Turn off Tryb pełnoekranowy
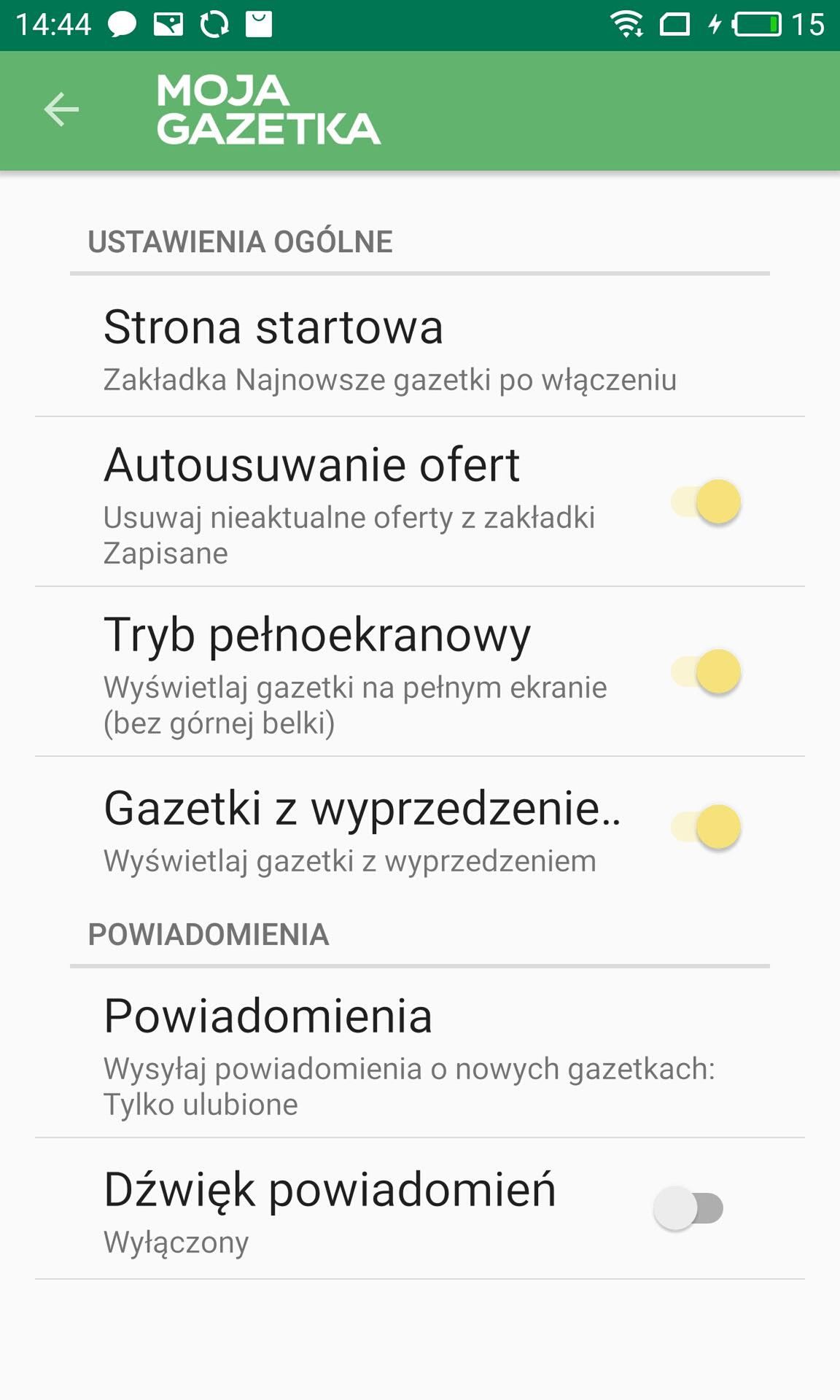Screen dimensions: 840x1400 click(x=706, y=672)
